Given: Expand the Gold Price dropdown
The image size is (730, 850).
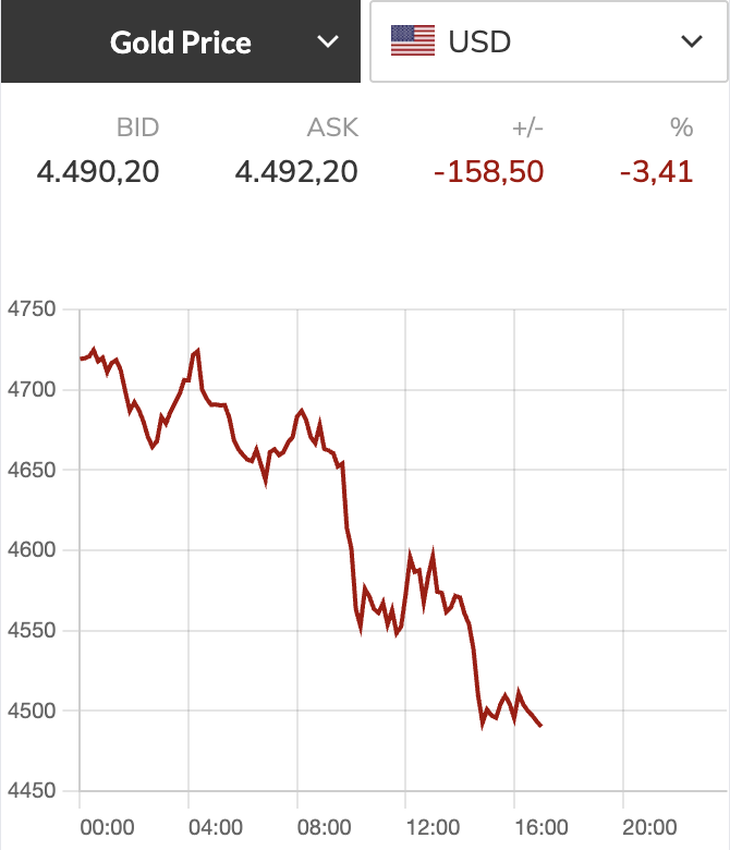Looking at the screenshot, I should click(181, 42).
